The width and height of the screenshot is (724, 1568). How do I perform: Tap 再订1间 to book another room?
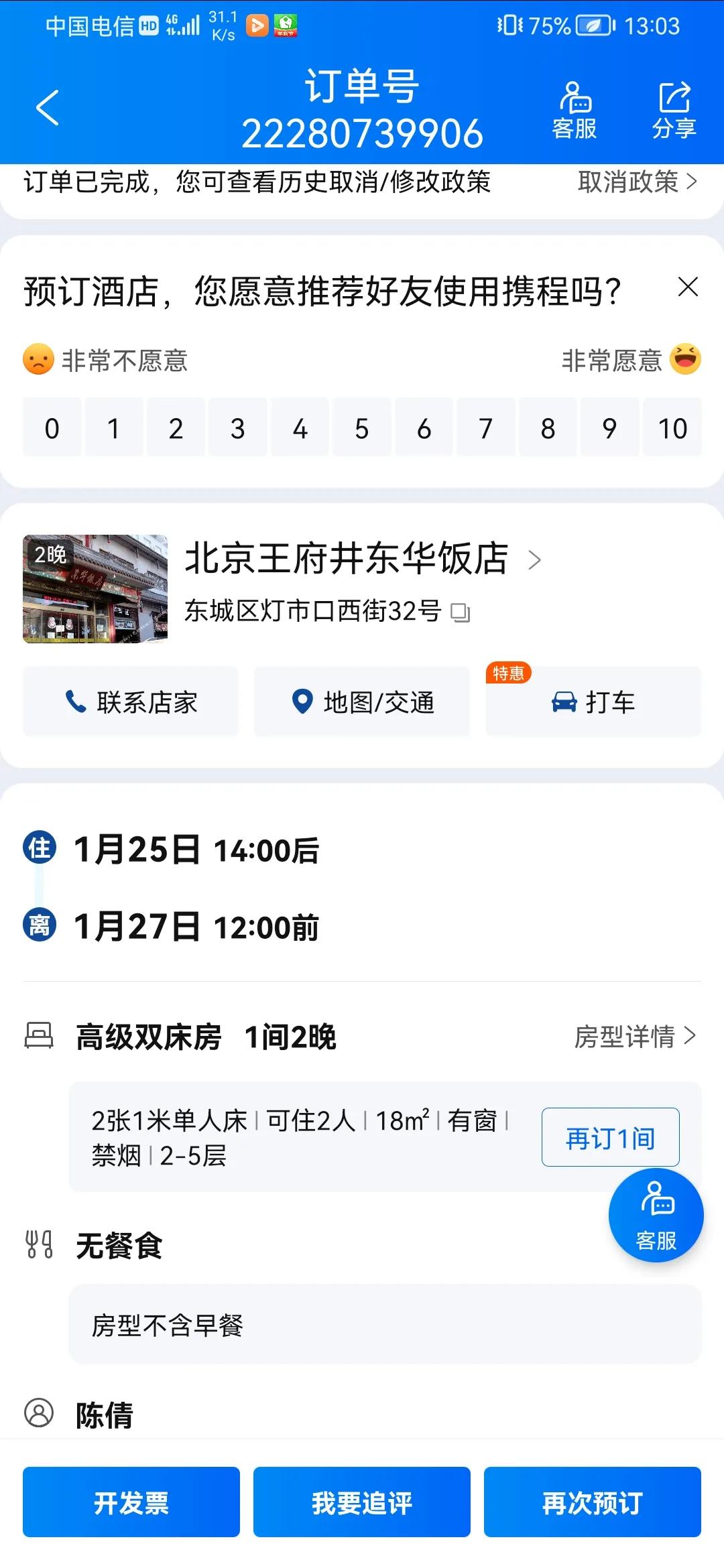(x=610, y=1136)
